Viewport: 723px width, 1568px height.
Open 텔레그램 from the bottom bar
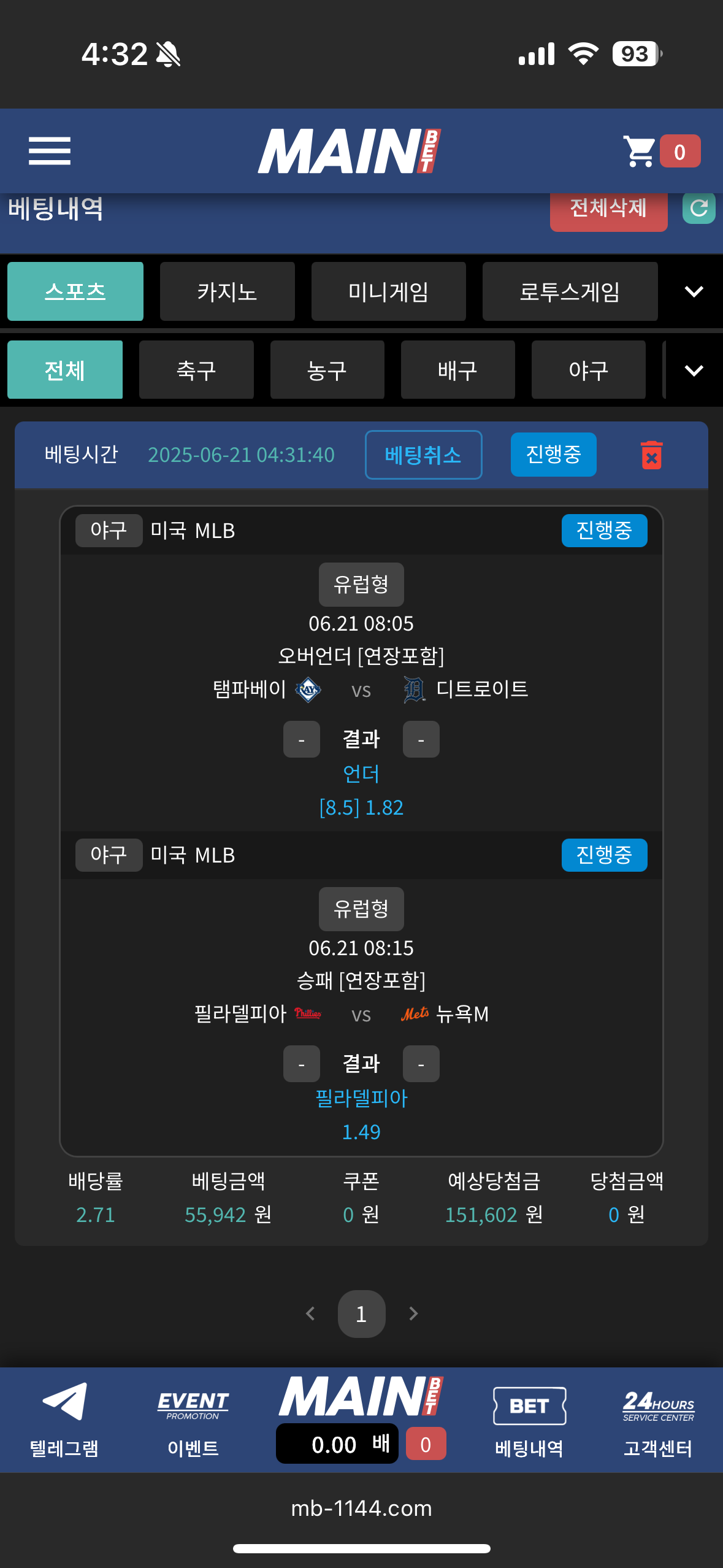pos(64,1419)
